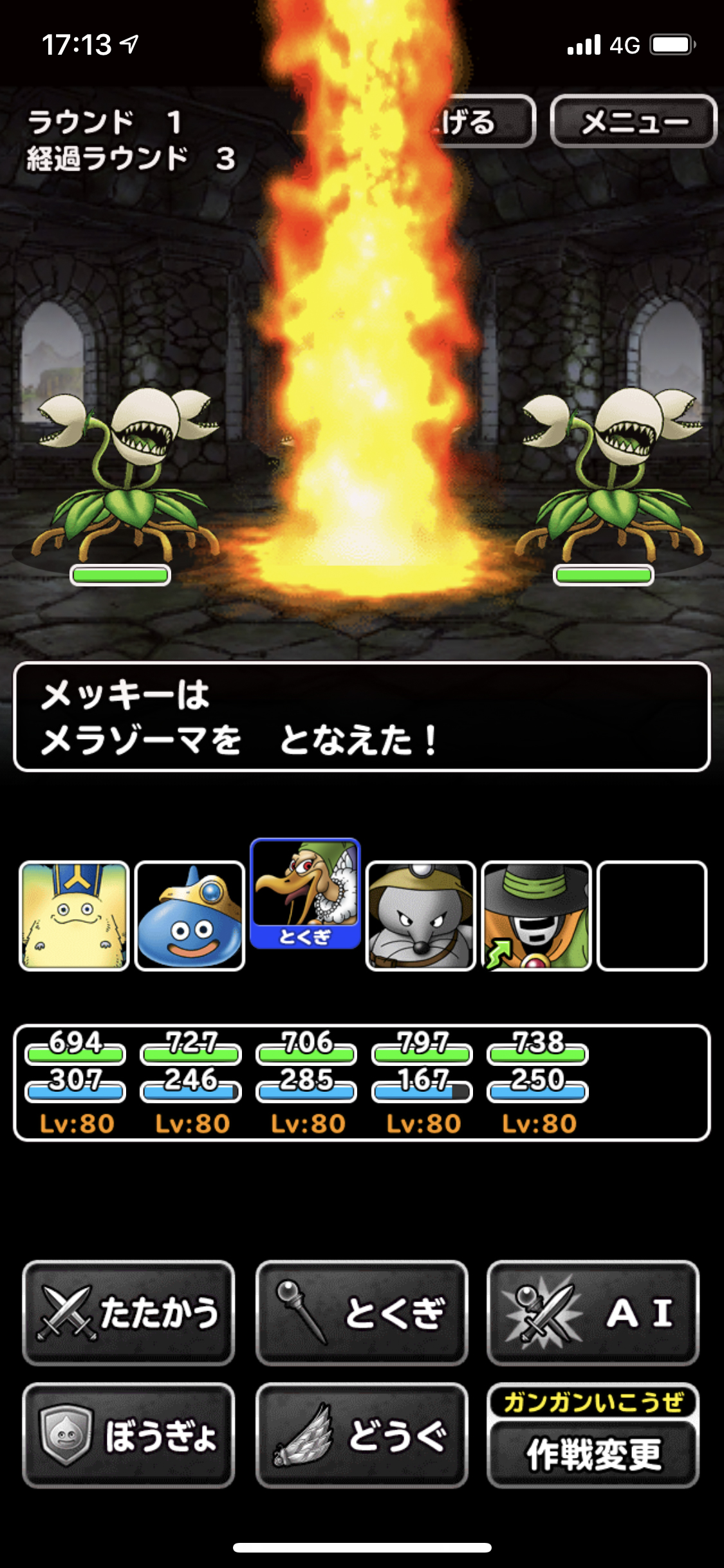This screenshot has width=724, height=1568.
Task: Select the black-hat masked monster portrait
Action: [536, 915]
